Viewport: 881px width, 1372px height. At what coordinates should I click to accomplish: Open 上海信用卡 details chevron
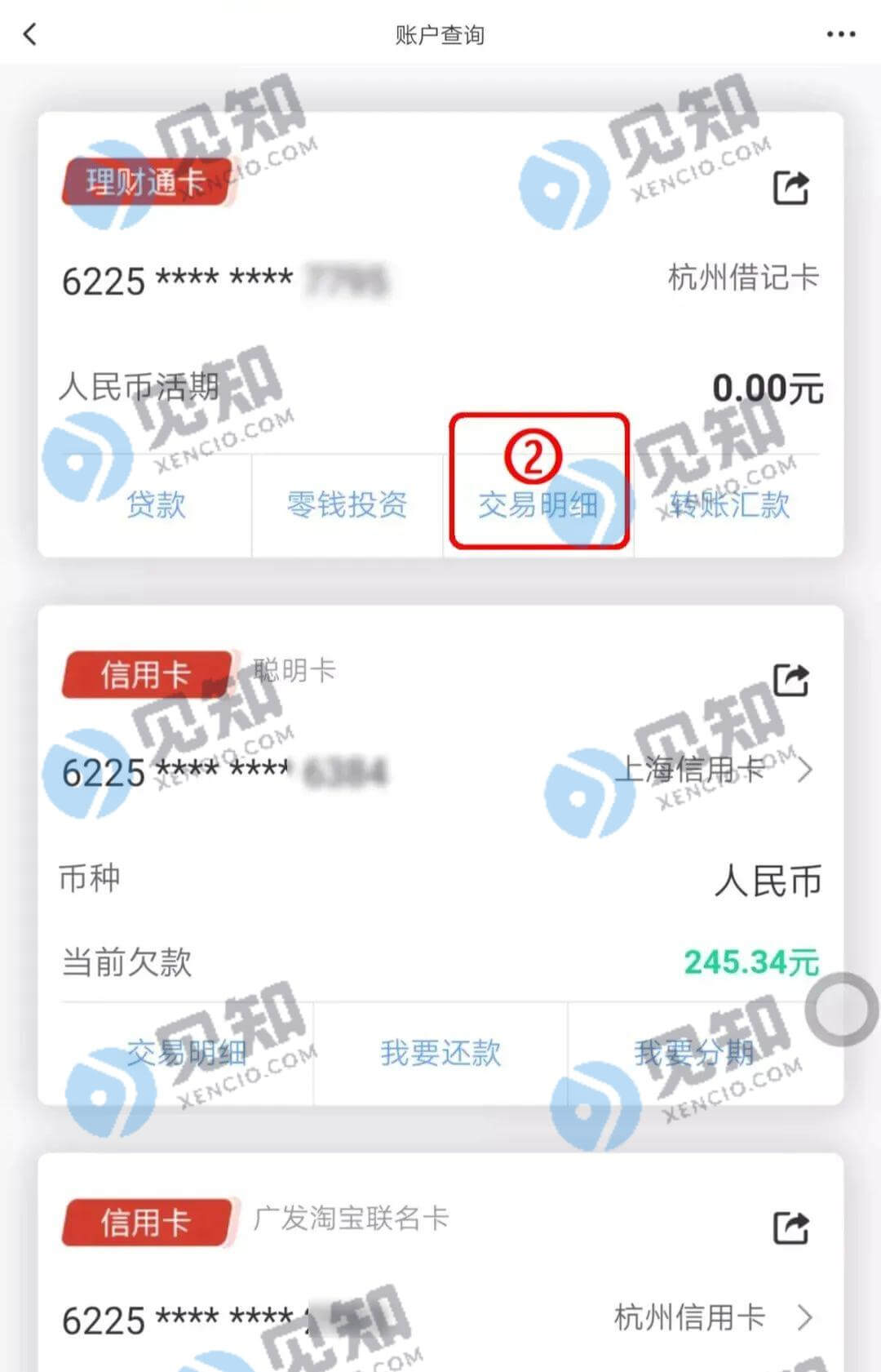click(804, 770)
